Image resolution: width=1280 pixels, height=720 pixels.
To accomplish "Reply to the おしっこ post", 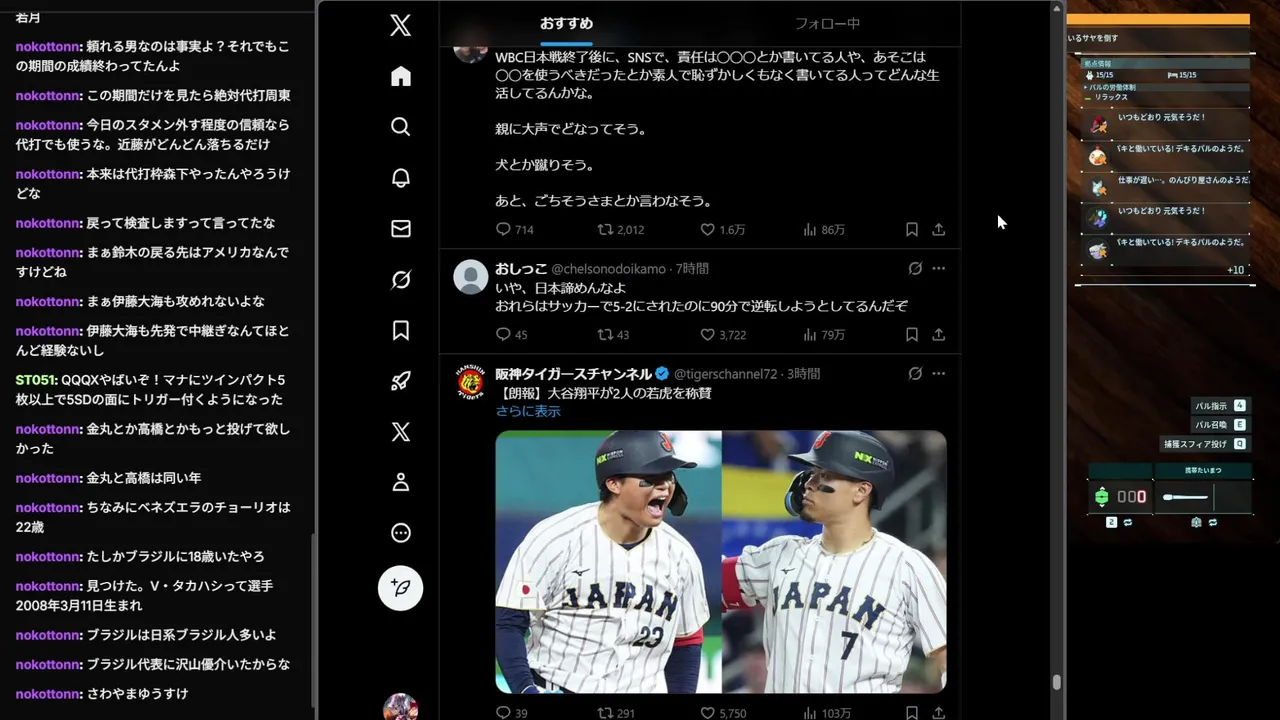I will pyautogui.click(x=503, y=335).
